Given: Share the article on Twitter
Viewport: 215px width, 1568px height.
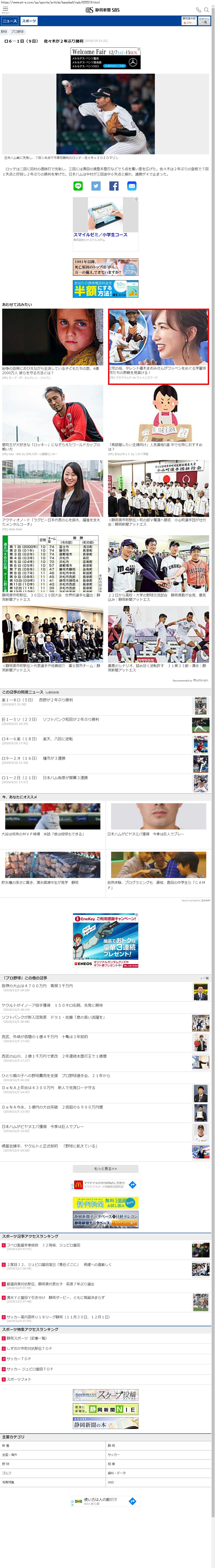Looking at the screenshot, I should coord(96,186).
